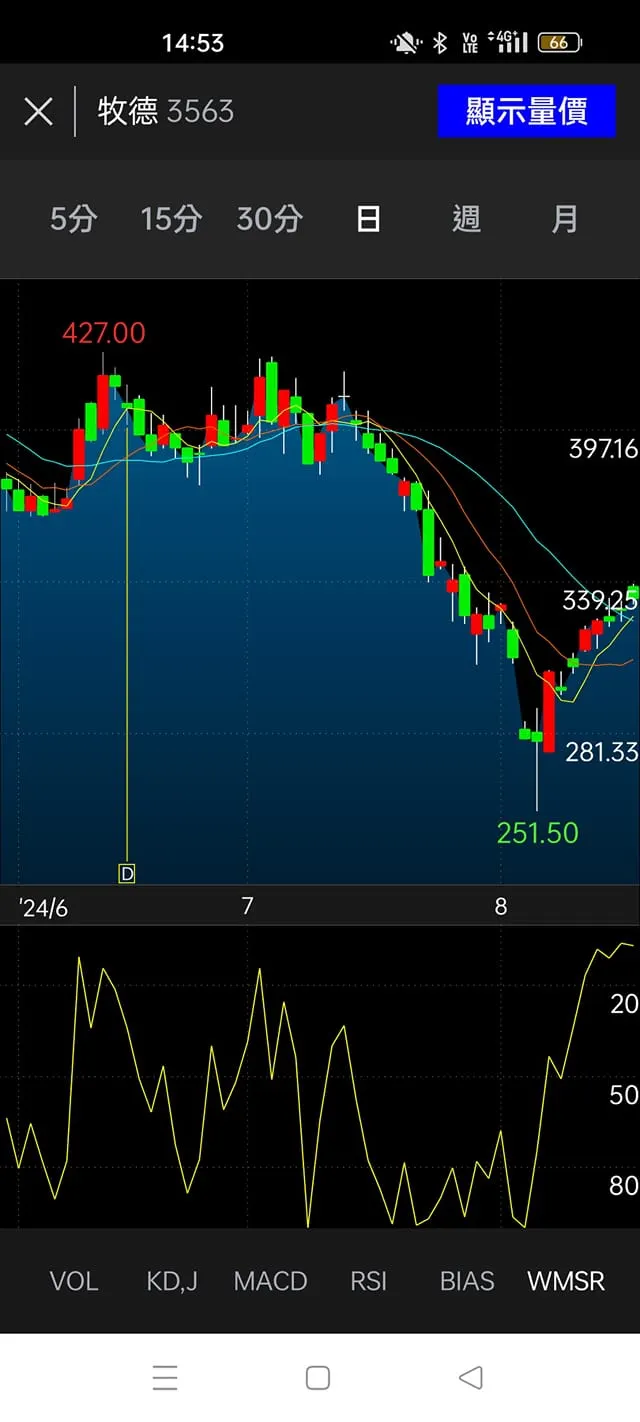Open recent apps from navigation bar

(x=165, y=1378)
